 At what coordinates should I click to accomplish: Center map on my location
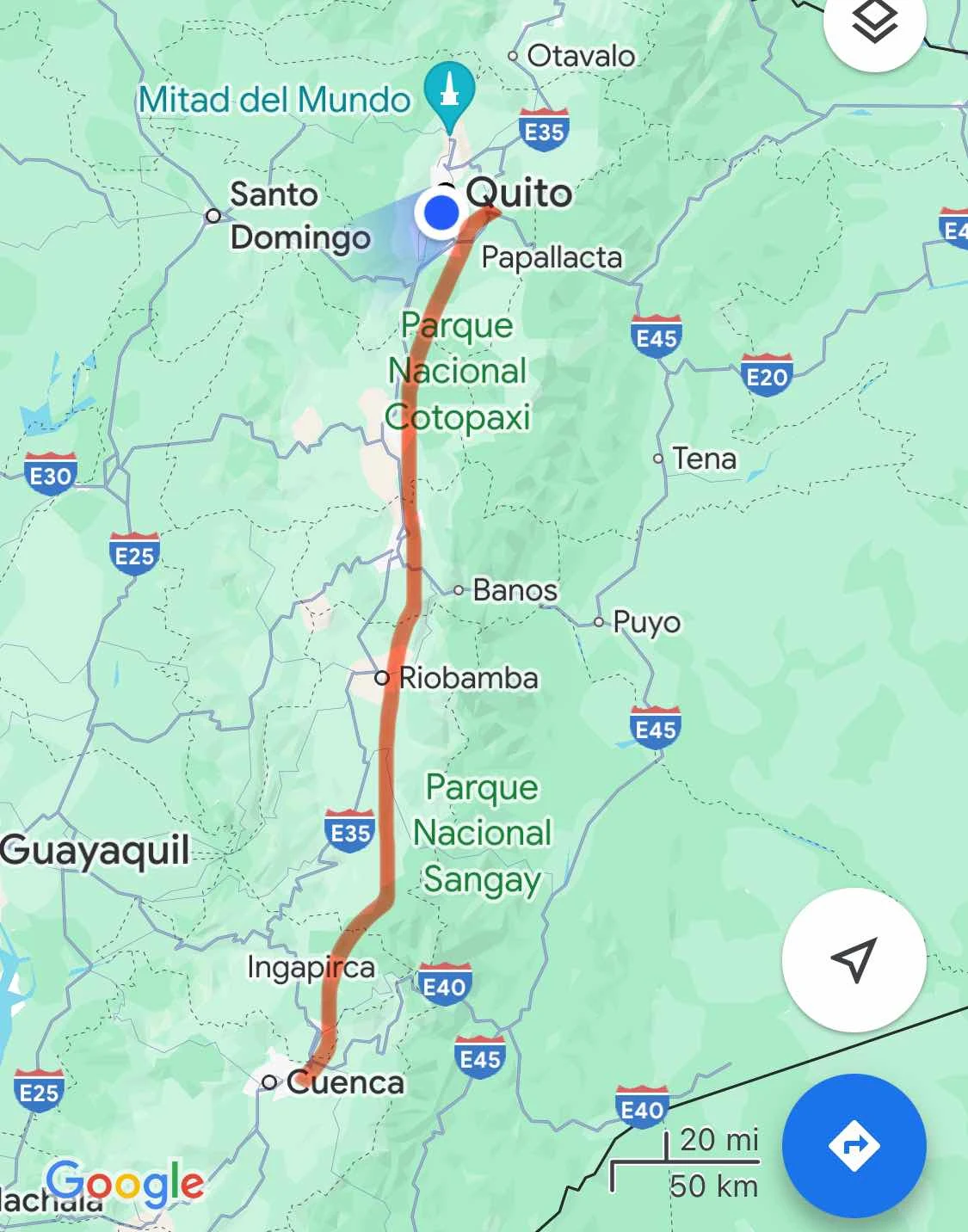854,959
